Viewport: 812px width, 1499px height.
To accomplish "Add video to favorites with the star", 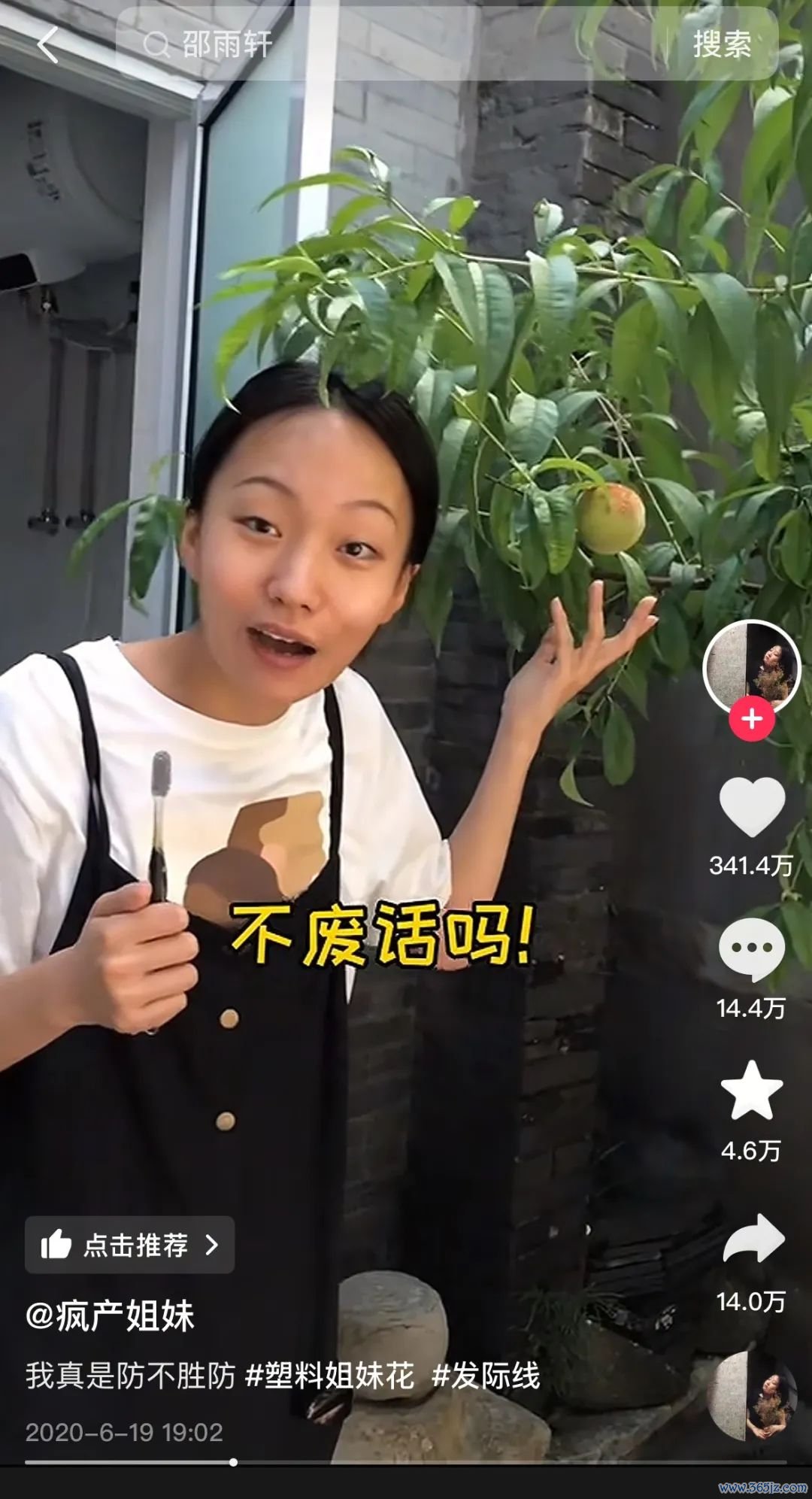I will (x=751, y=1091).
